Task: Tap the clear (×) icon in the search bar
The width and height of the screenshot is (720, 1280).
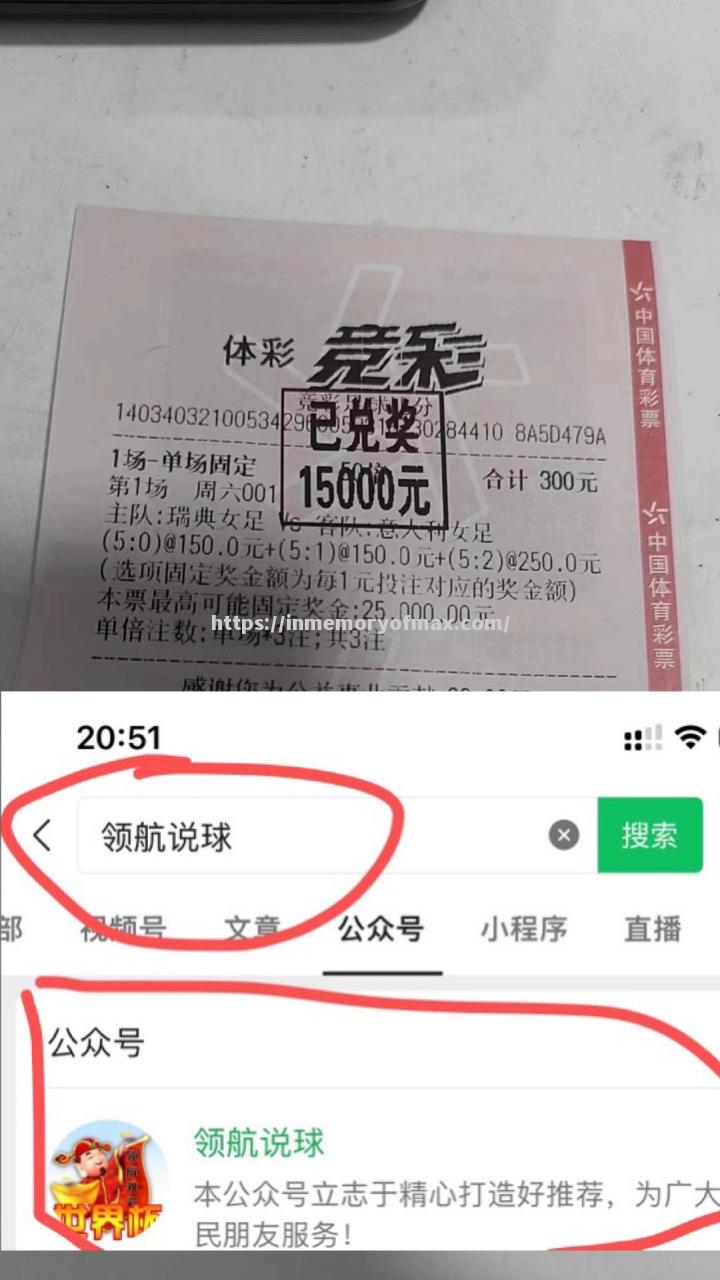Action: click(x=563, y=835)
